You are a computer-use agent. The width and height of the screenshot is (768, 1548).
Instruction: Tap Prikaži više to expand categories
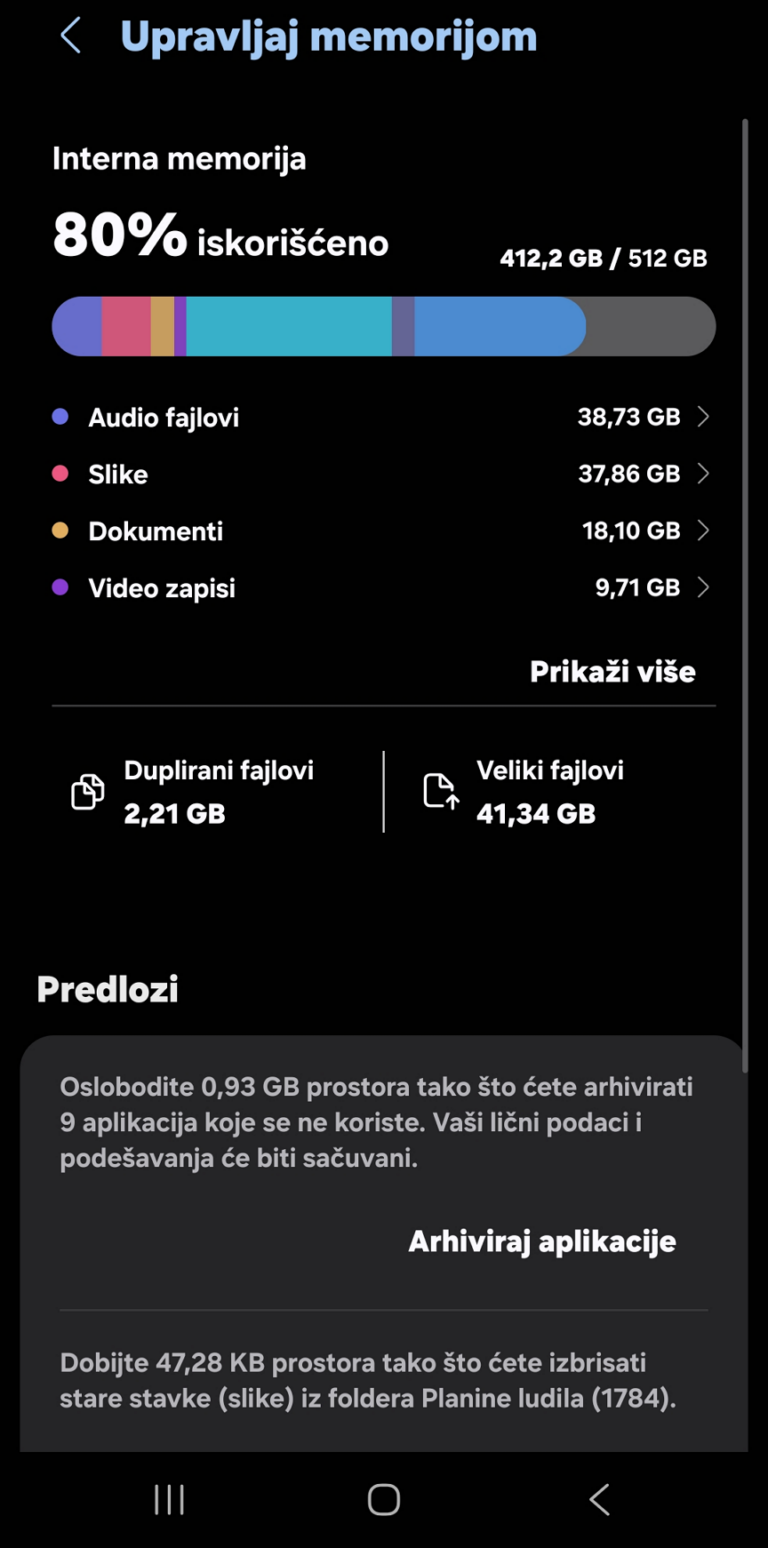(x=612, y=671)
